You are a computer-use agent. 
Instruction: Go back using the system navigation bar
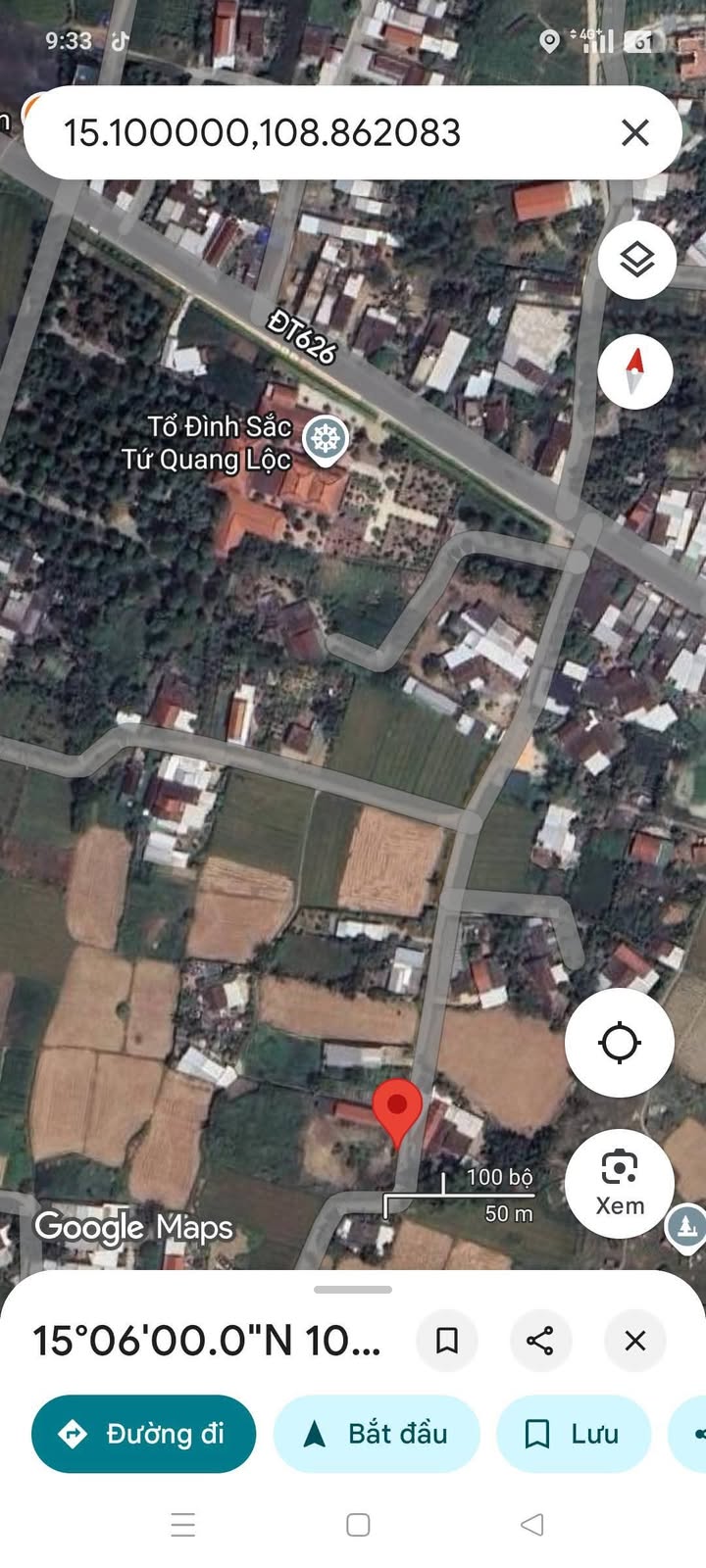(531, 1524)
